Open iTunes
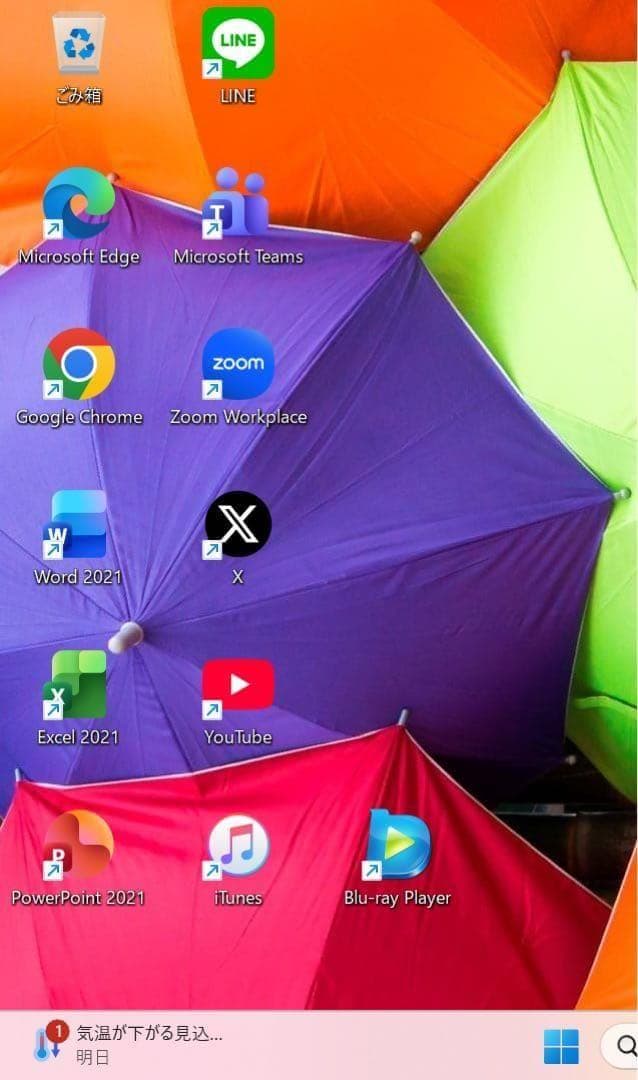638x1080 pixels. pyautogui.click(x=238, y=846)
